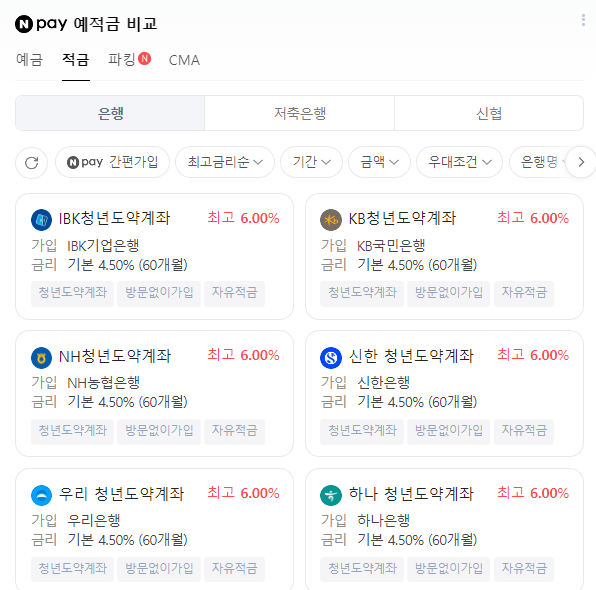Screen dimensions: 596x590
Task: Toggle the Npay 간편가입 filter chip
Action: 113,162
